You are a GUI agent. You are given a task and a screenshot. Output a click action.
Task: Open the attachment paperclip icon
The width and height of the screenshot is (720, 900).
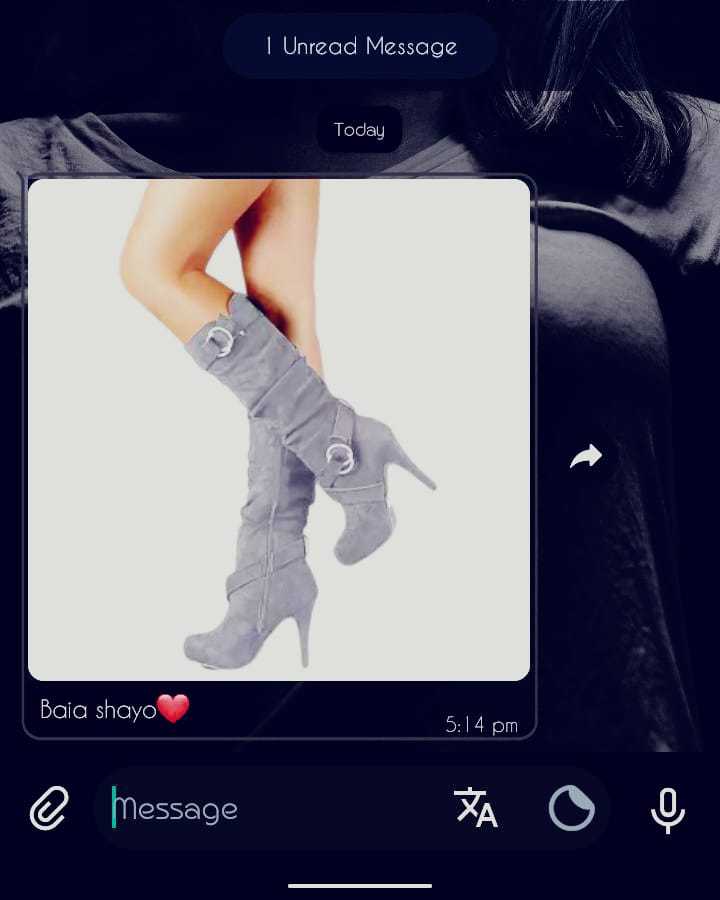pyautogui.click(x=48, y=808)
